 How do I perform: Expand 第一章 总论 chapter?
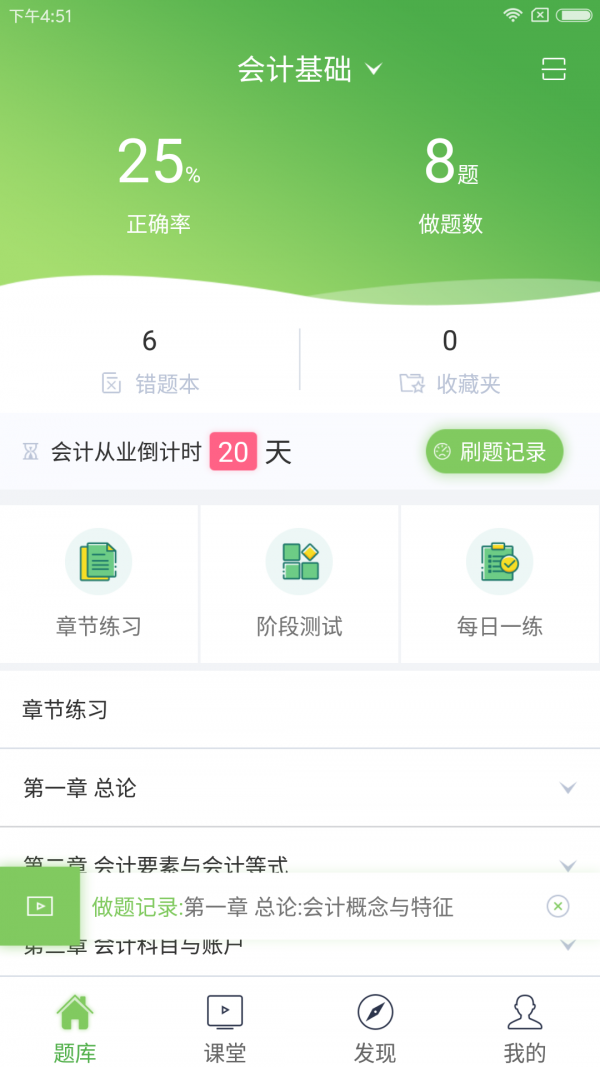click(300, 788)
